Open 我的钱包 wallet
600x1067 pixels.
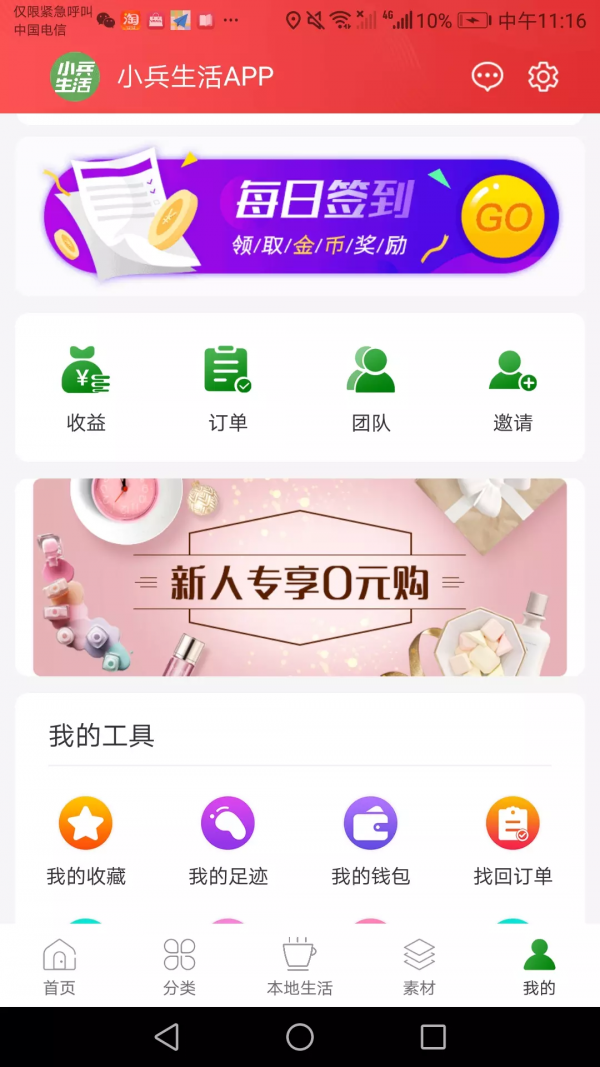[371, 841]
